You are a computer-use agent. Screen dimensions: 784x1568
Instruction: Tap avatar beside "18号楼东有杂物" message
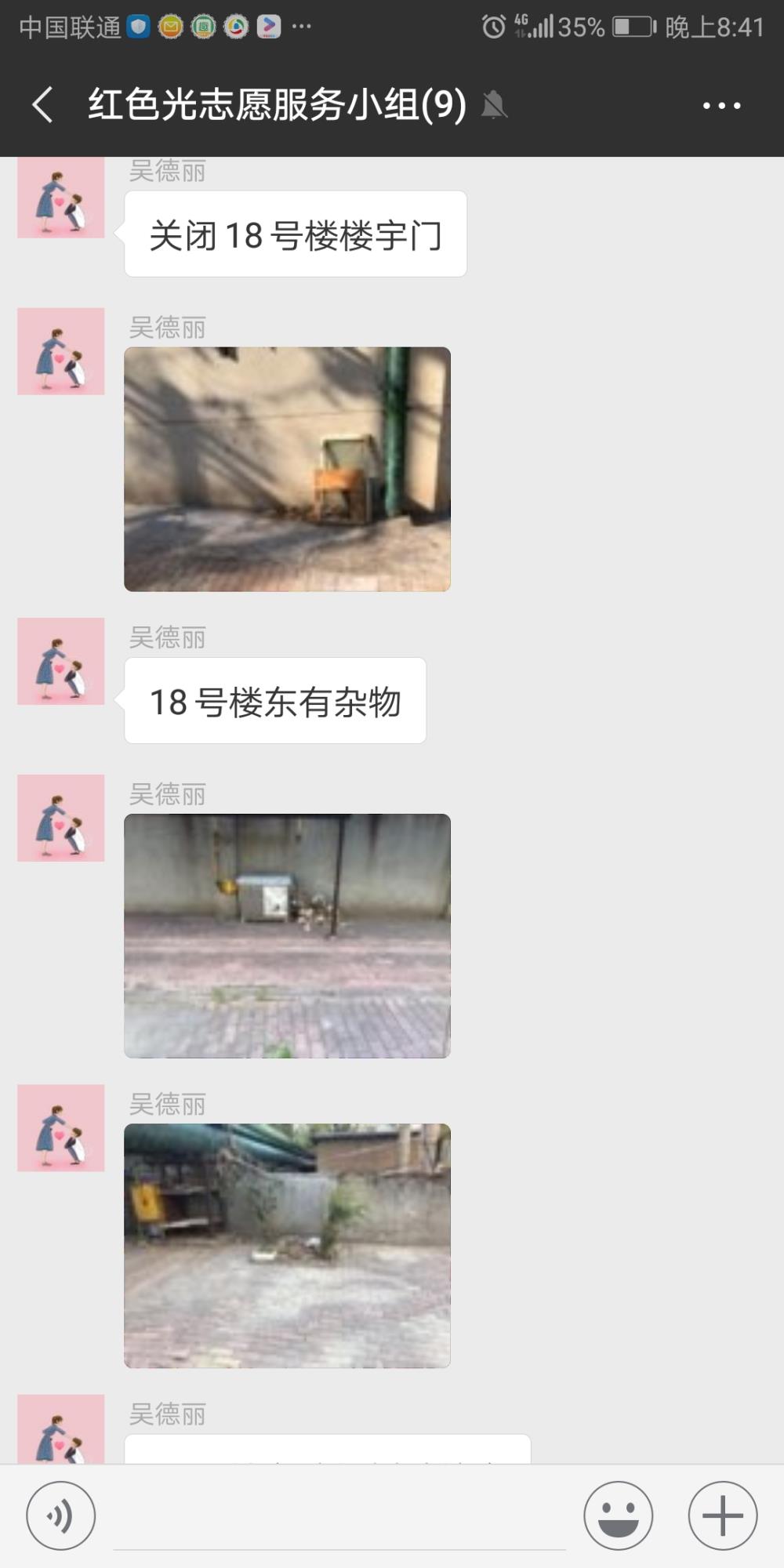(61, 661)
